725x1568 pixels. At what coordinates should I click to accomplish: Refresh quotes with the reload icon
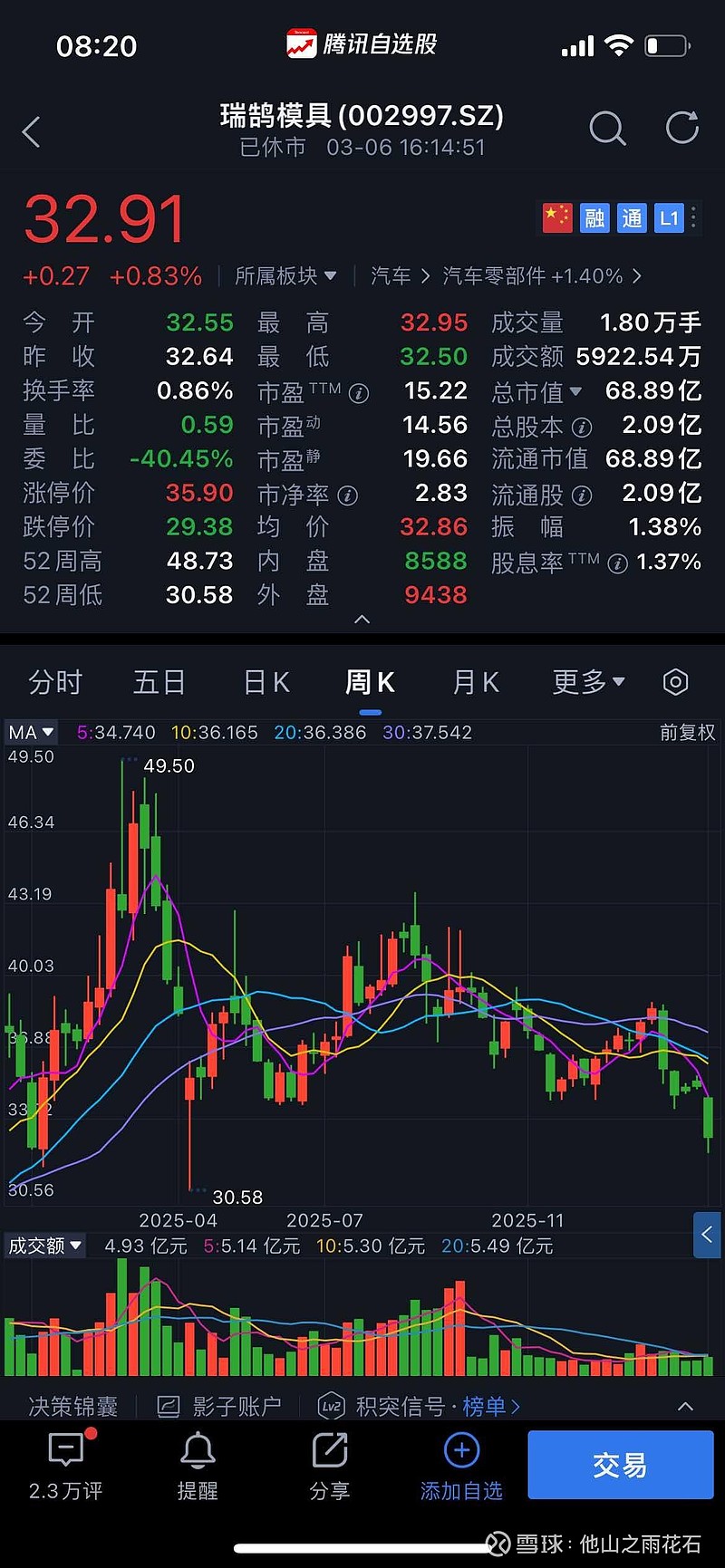click(681, 128)
